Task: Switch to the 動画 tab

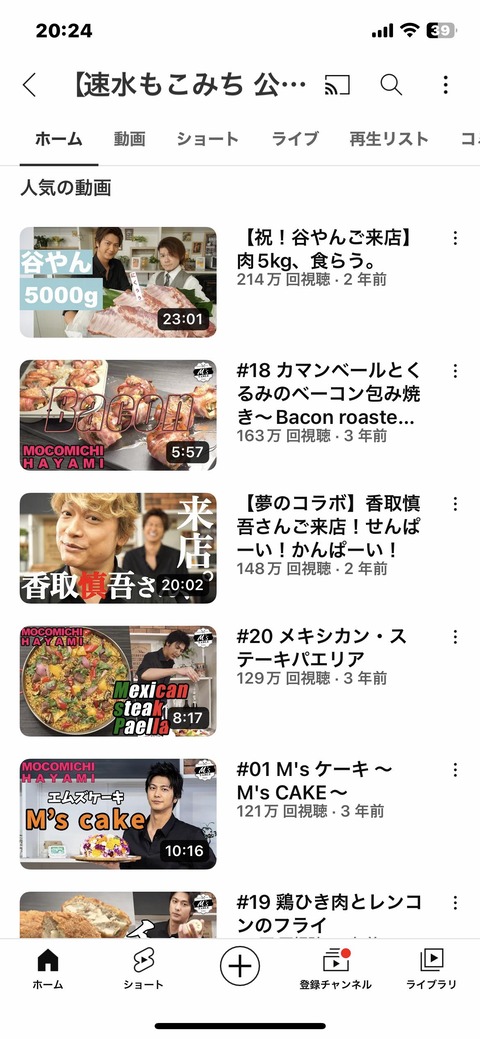Action: pyautogui.click(x=129, y=138)
